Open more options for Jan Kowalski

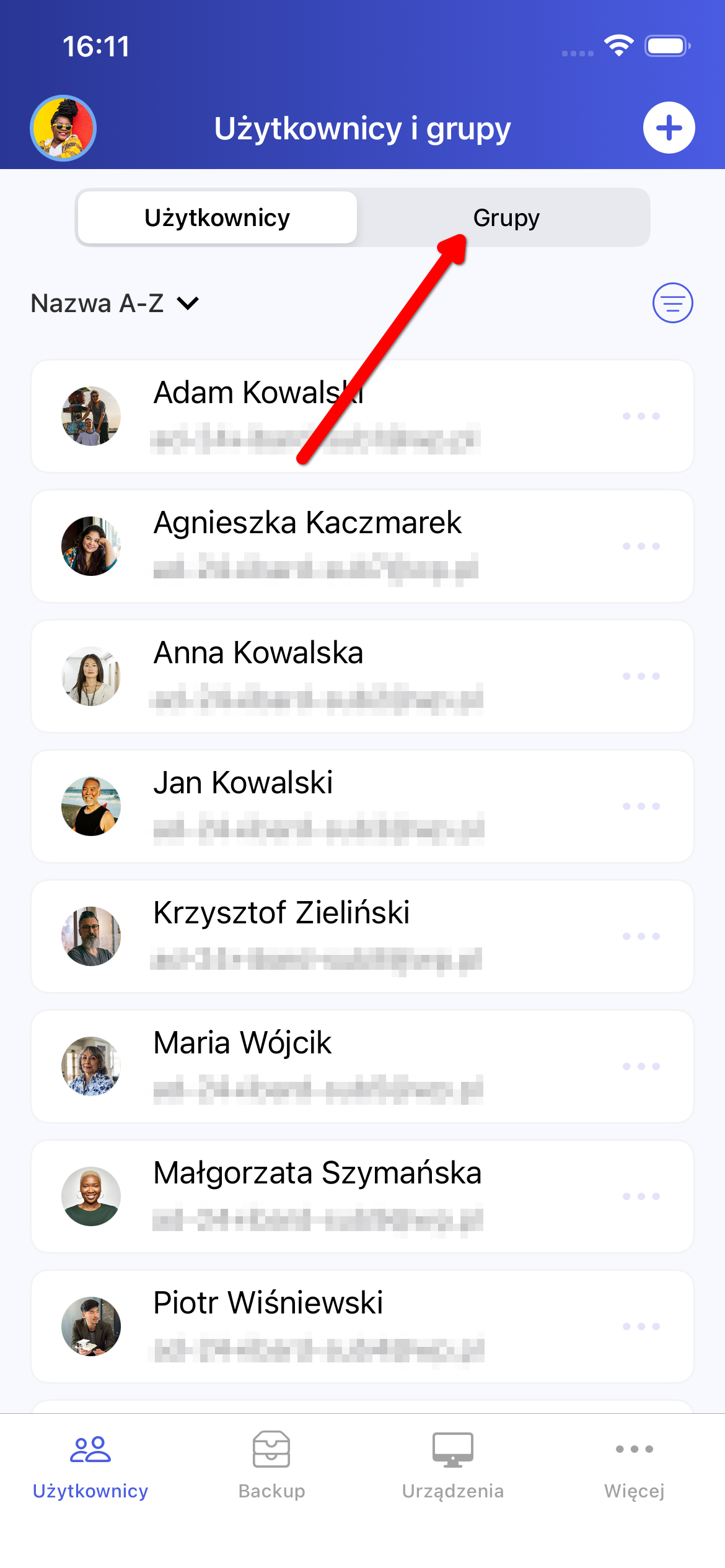click(641, 806)
